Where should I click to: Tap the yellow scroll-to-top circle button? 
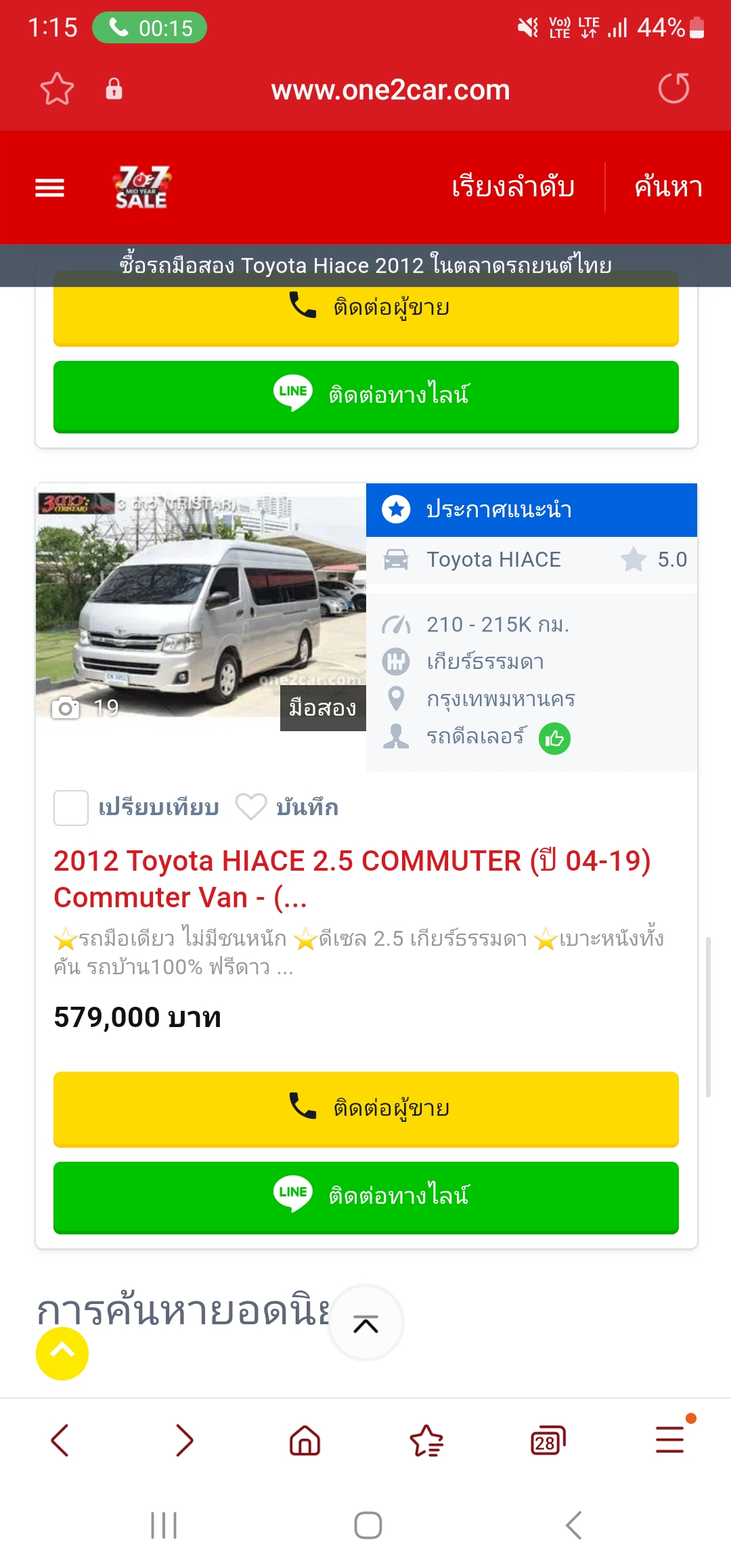(x=62, y=1354)
